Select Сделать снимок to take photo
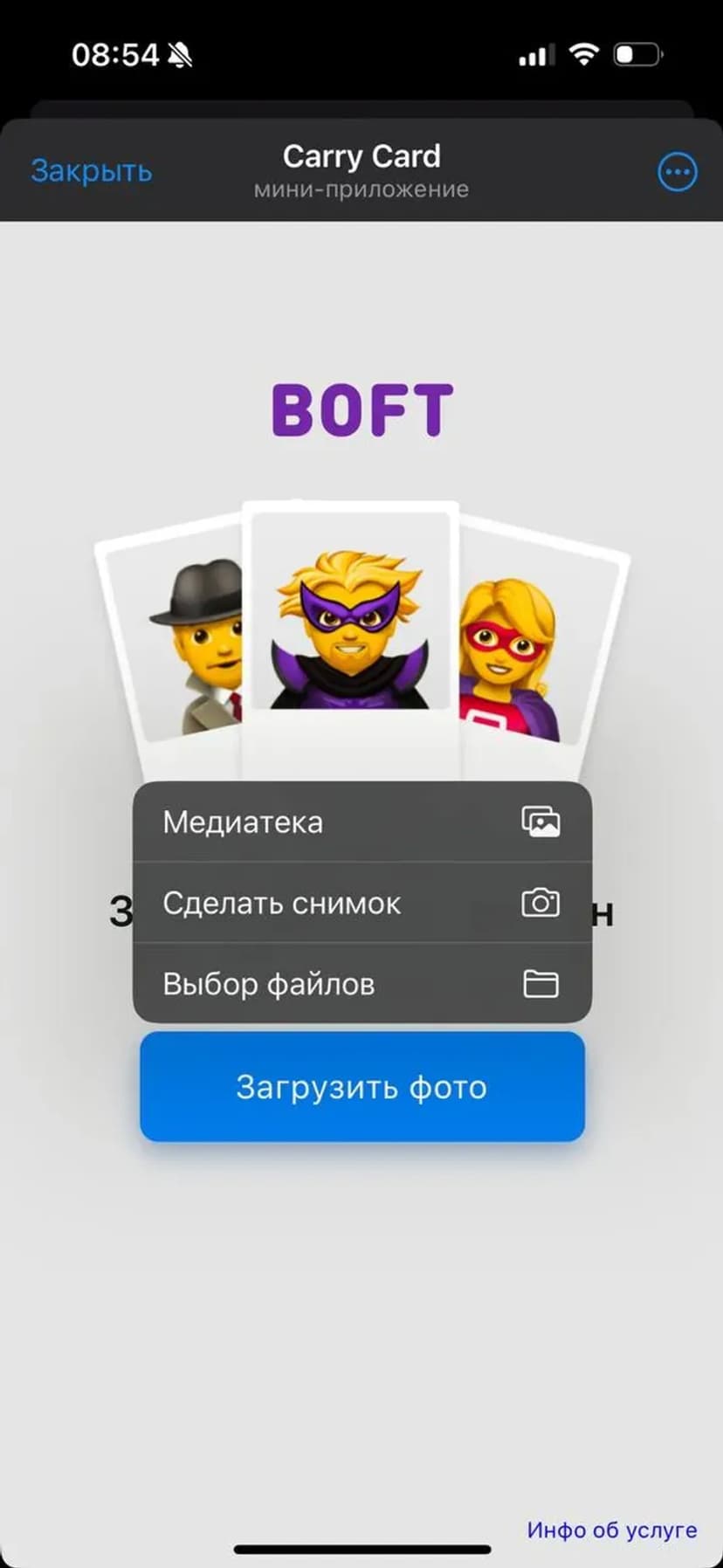 [361, 903]
